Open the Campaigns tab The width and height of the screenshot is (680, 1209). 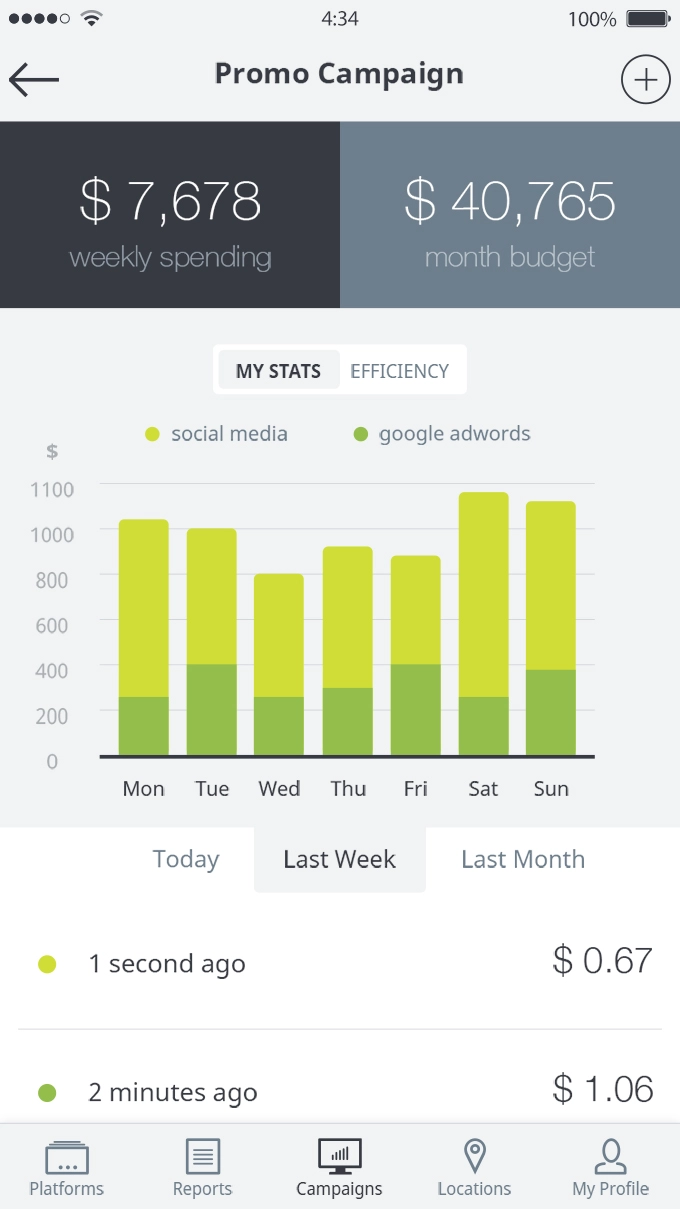point(339,1168)
